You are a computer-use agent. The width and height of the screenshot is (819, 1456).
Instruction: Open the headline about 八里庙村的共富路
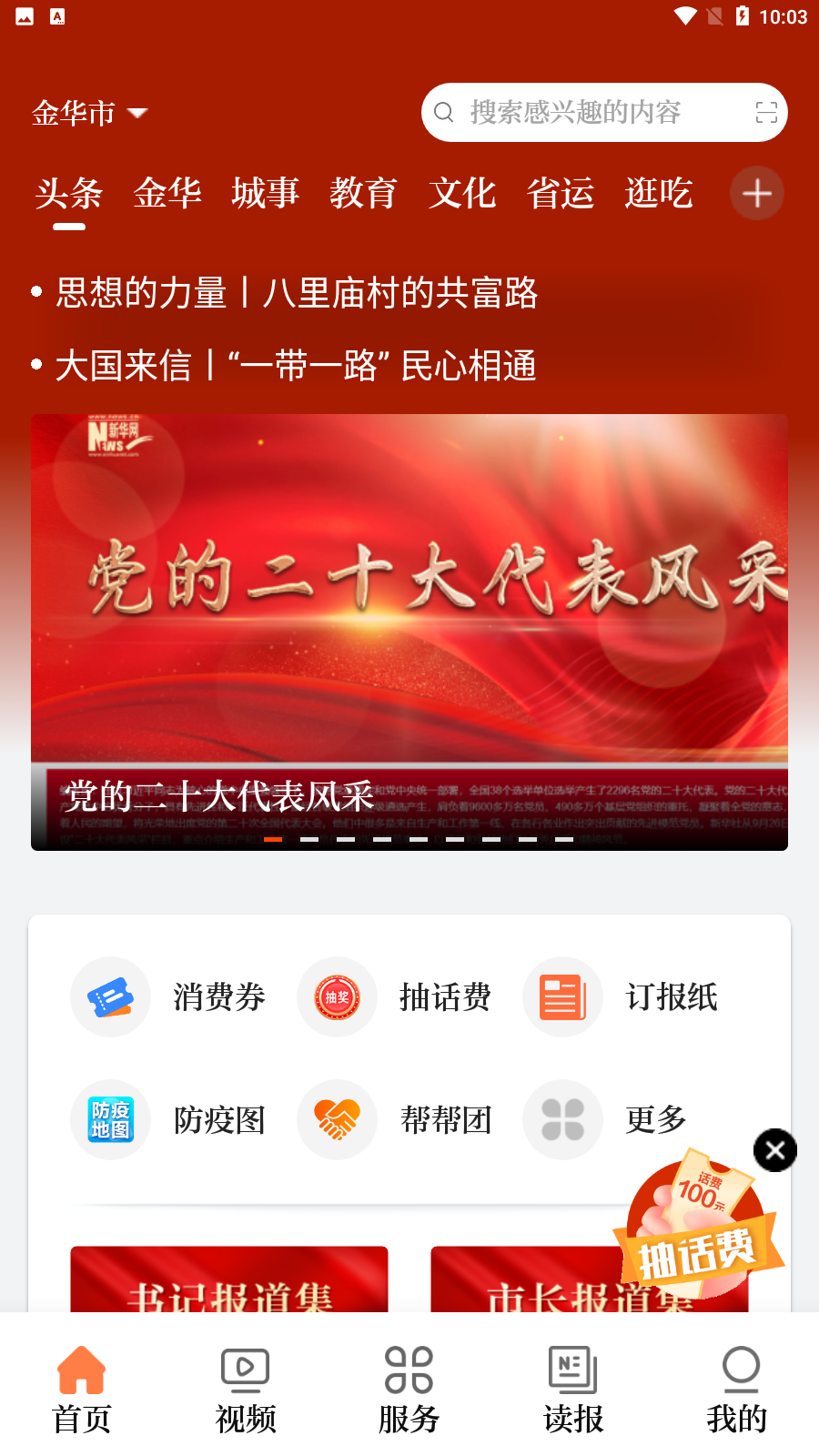pos(297,294)
